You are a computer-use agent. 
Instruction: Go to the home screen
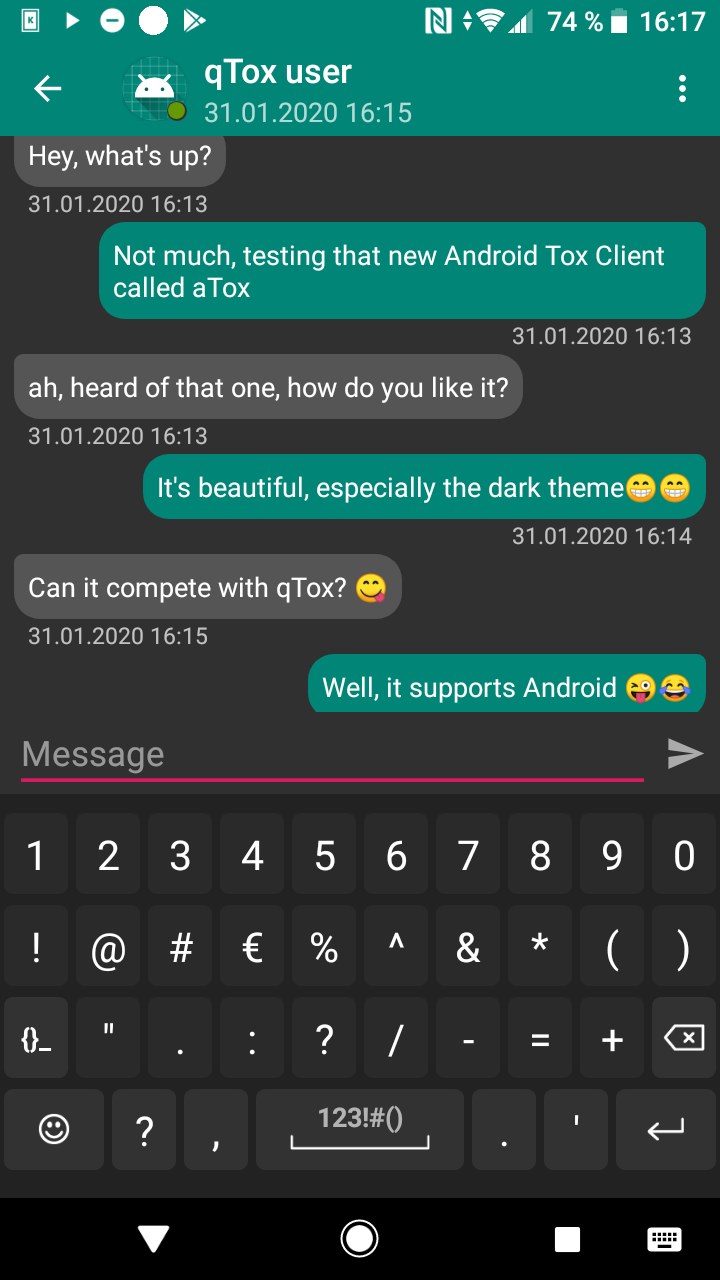(x=359, y=1239)
